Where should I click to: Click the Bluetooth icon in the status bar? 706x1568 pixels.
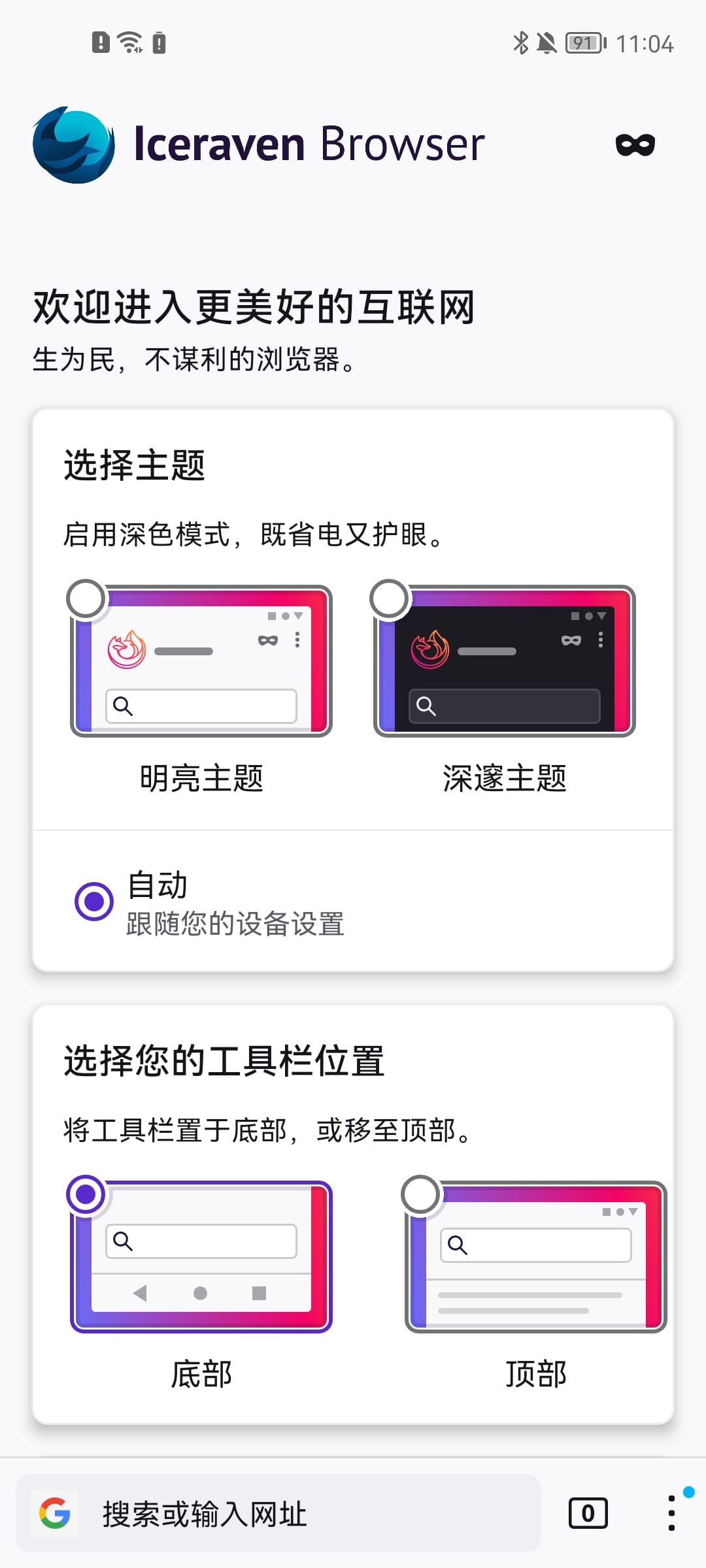click(521, 42)
